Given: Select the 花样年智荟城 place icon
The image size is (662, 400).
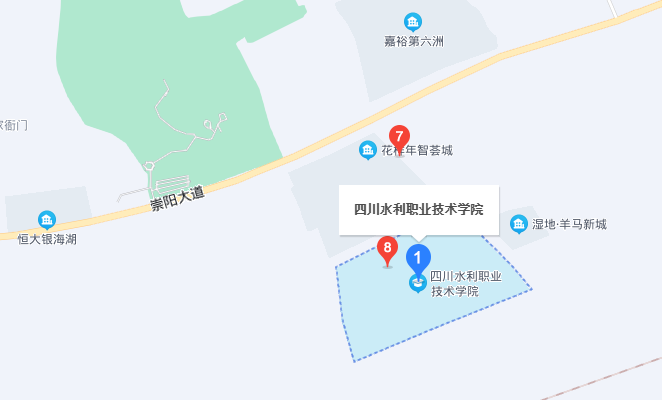Looking at the screenshot, I should point(368,151).
